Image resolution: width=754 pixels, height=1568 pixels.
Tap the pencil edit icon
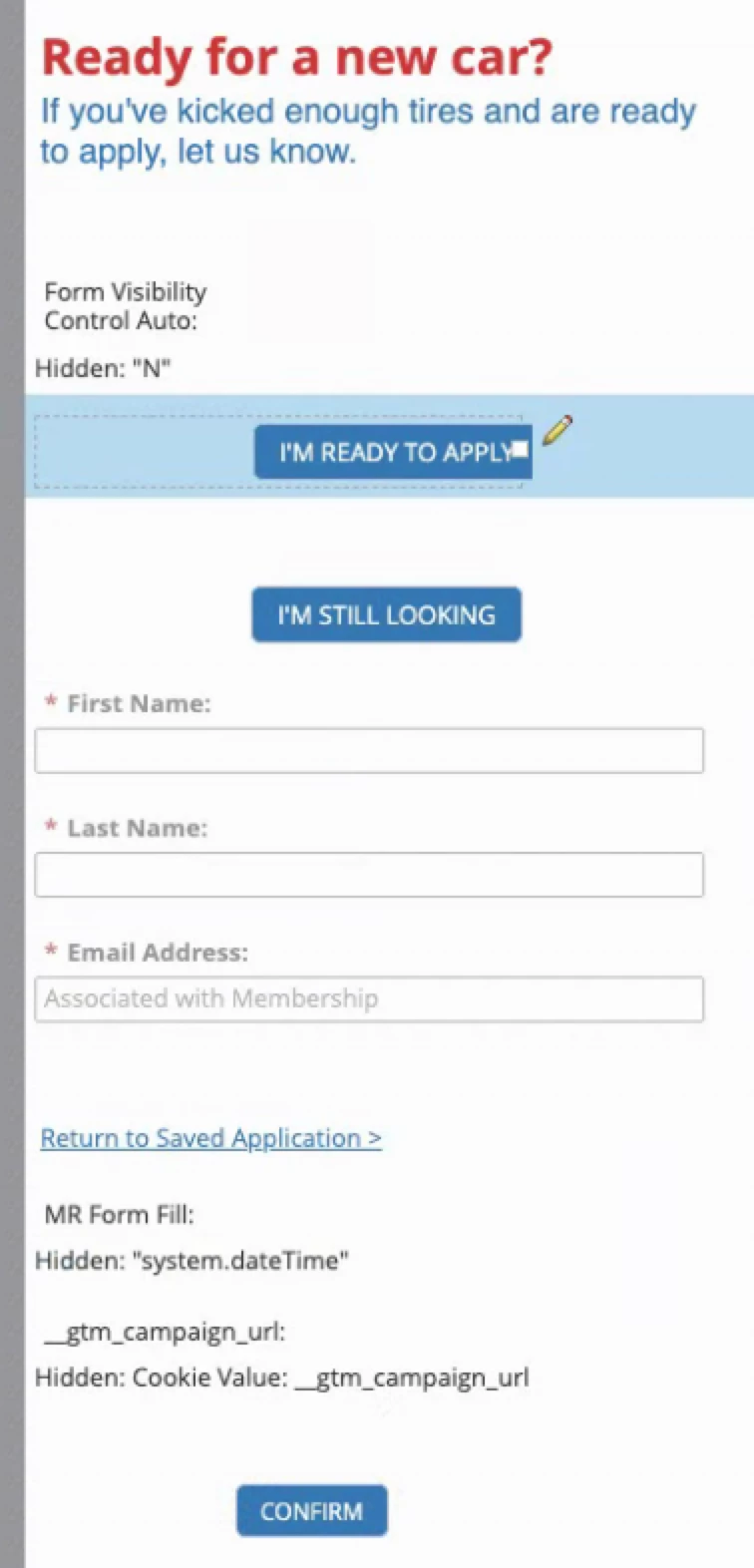coord(558,430)
